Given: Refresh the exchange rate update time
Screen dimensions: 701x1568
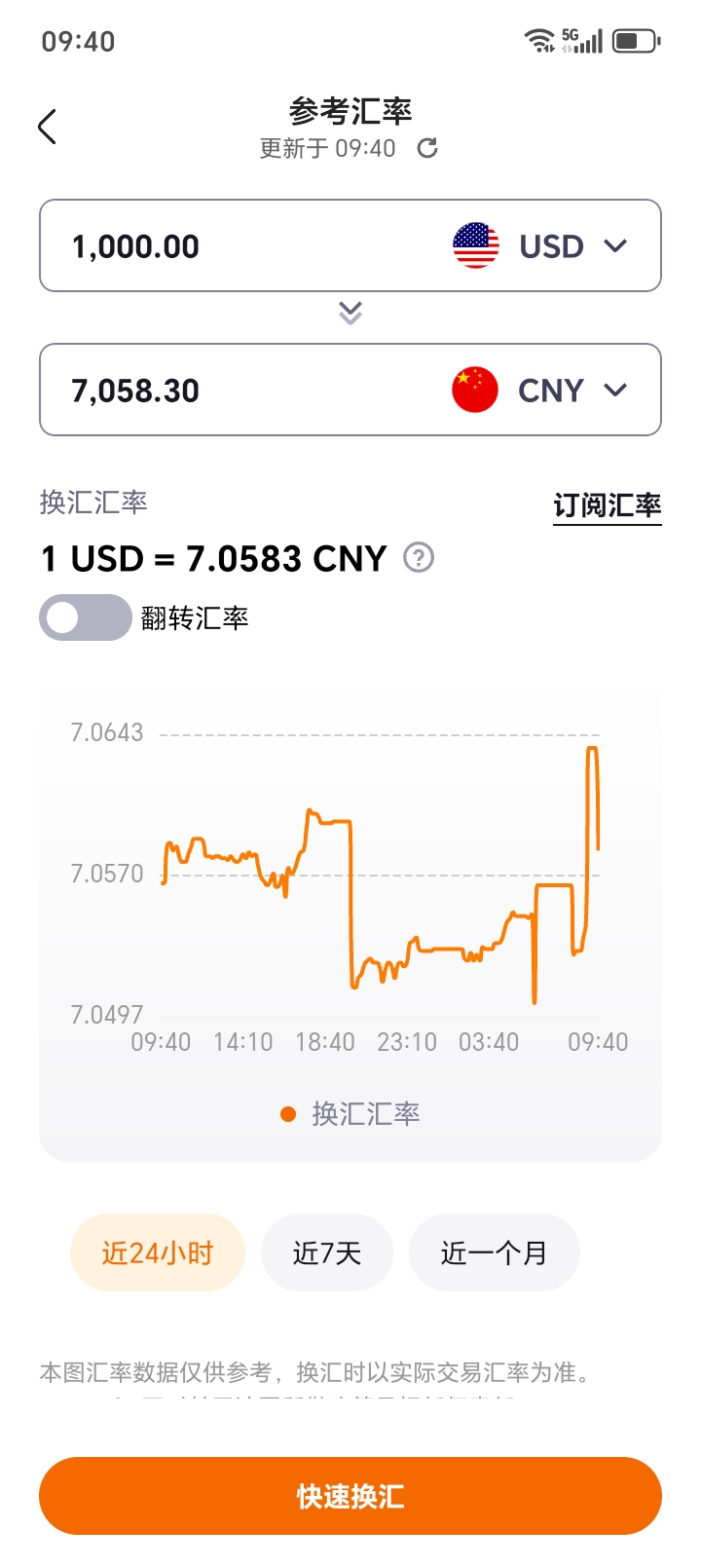Looking at the screenshot, I should coord(427,148).
